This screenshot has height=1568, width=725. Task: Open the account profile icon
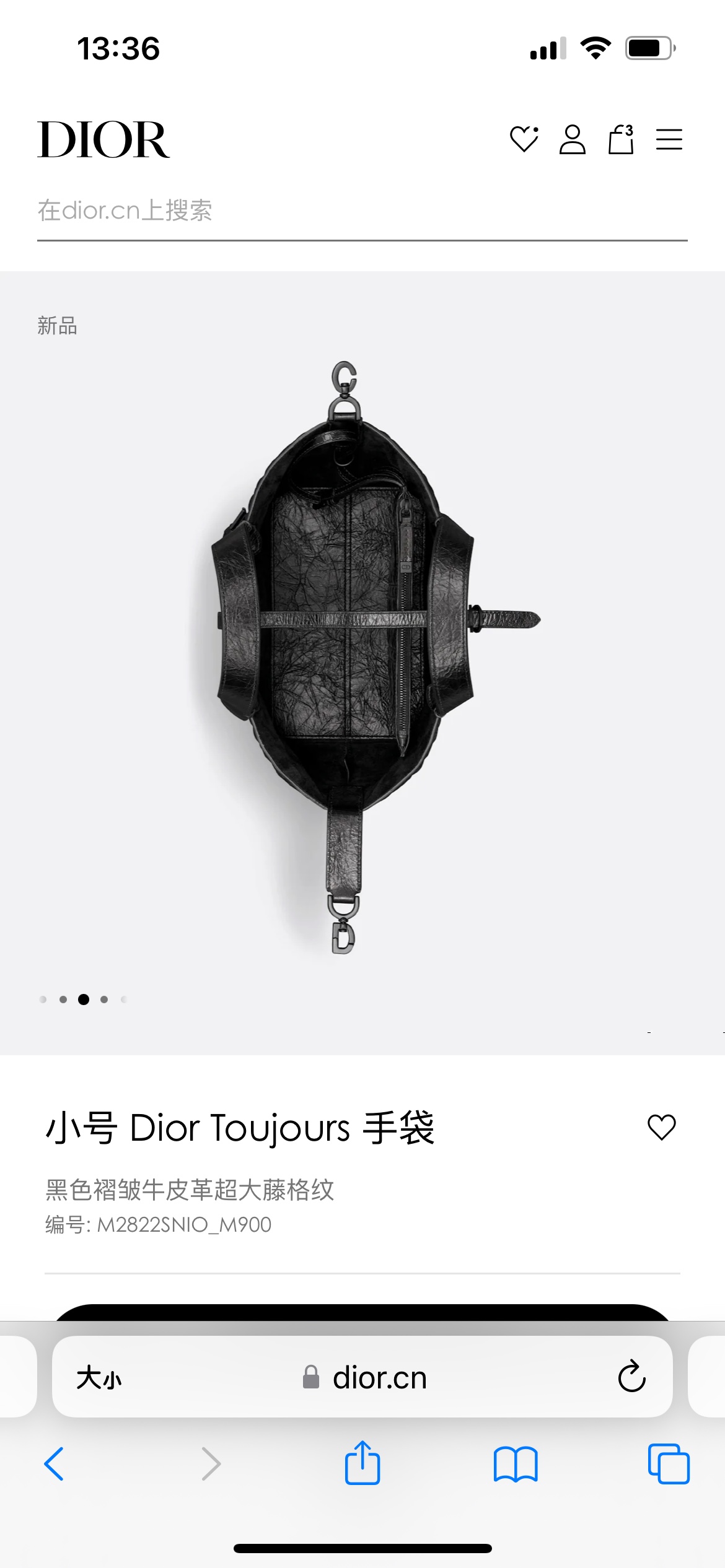click(572, 139)
